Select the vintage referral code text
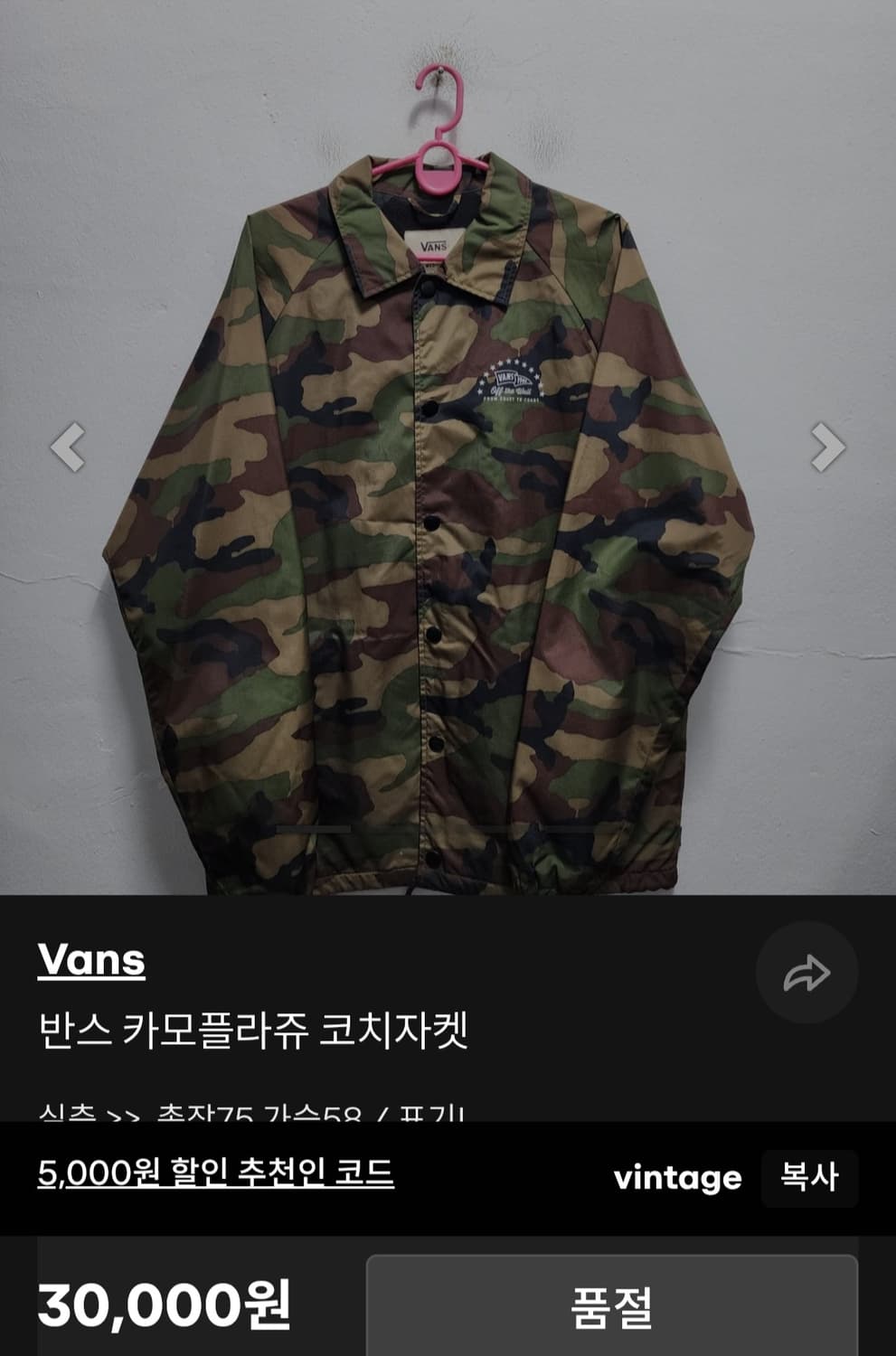Viewport: 896px width, 1356px height. click(x=679, y=1175)
